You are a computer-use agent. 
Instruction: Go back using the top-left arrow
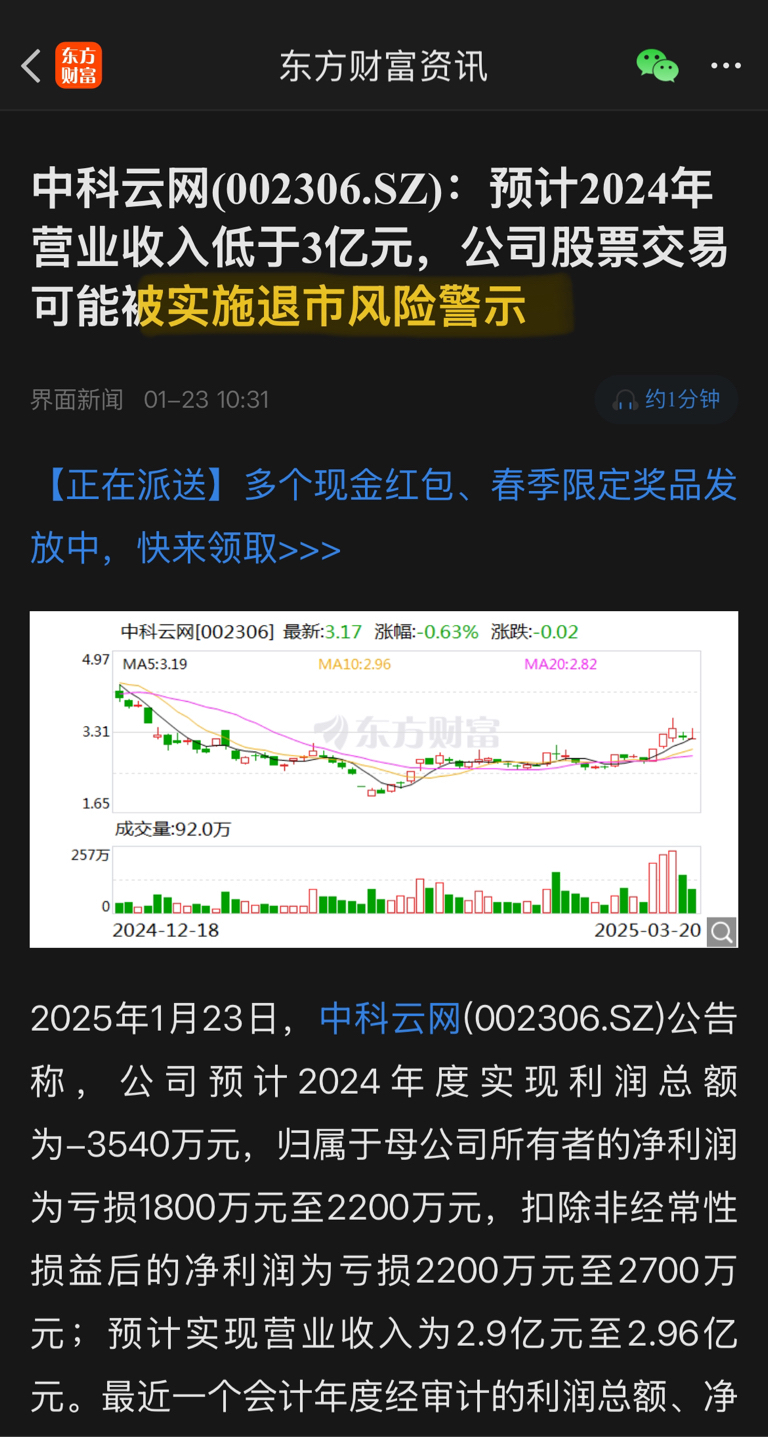coord(32,66)
